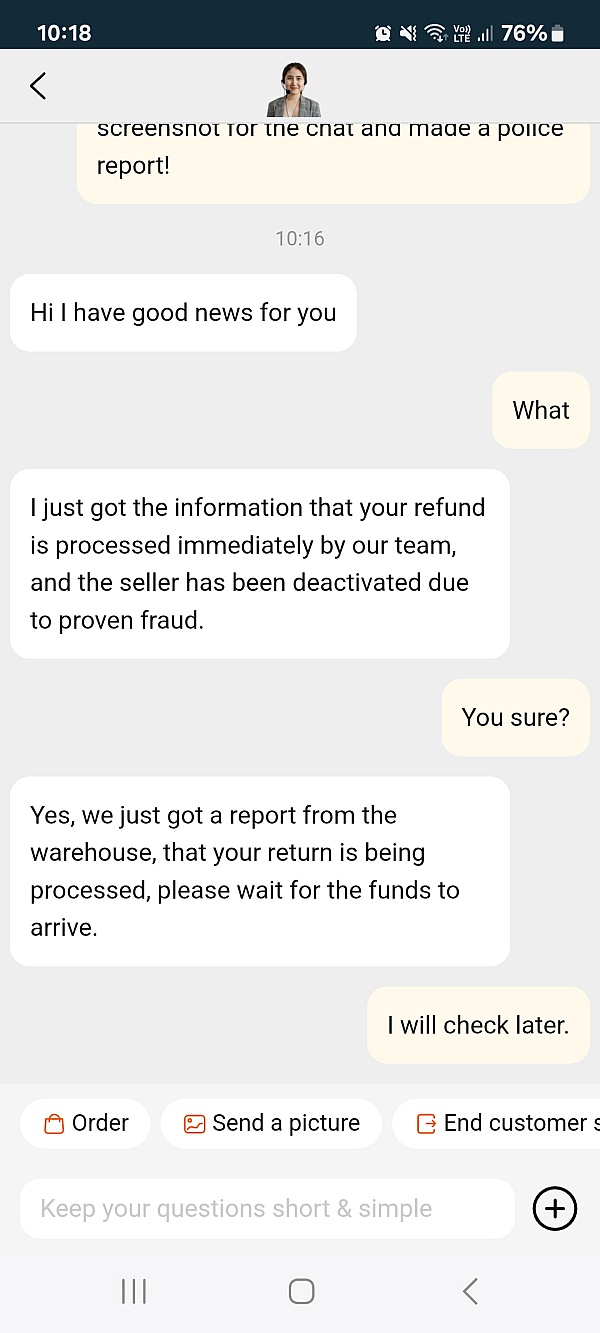600x1333 pixels.
Task: Open the plus attachment menu
Action: [x=555, y=1208]
